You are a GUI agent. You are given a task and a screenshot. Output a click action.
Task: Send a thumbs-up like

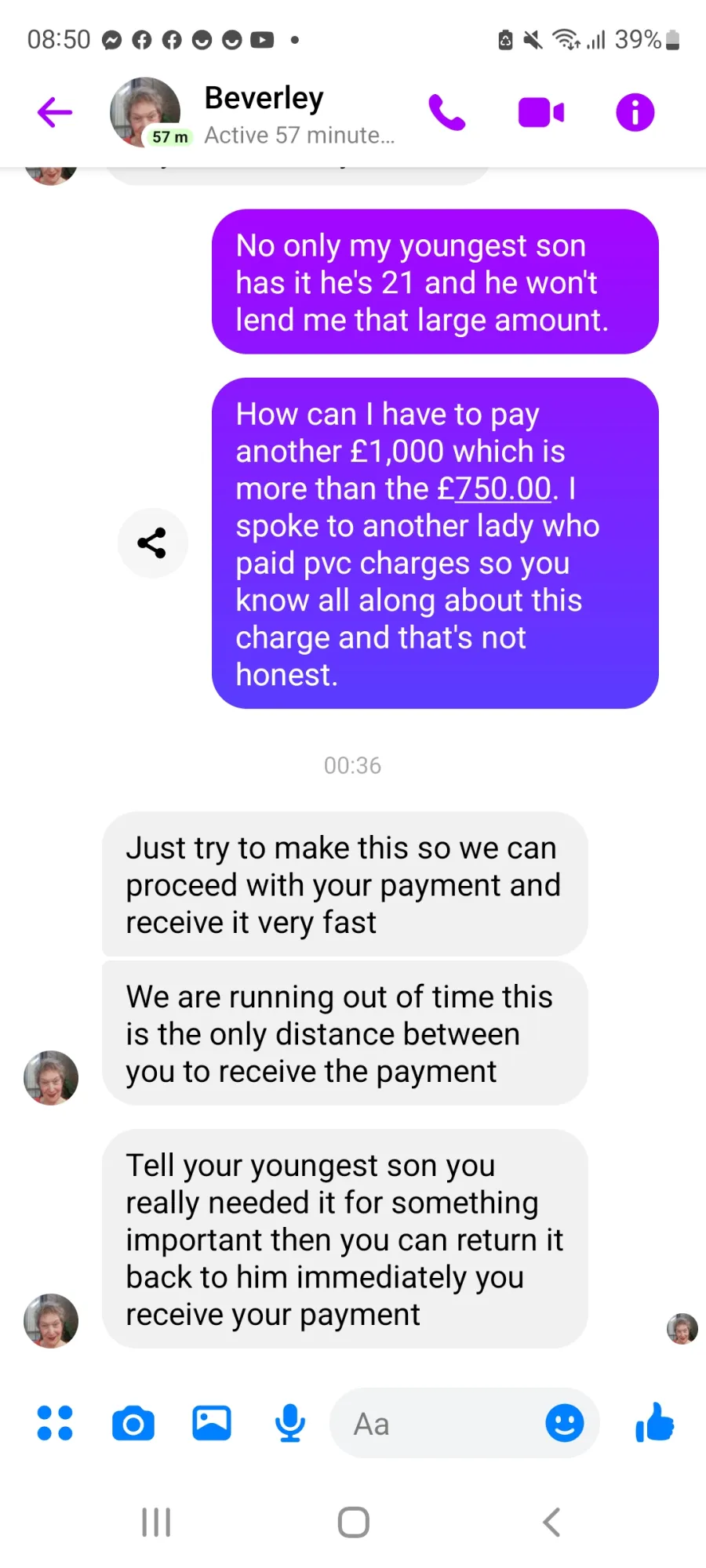click(x=655, y=1422)
